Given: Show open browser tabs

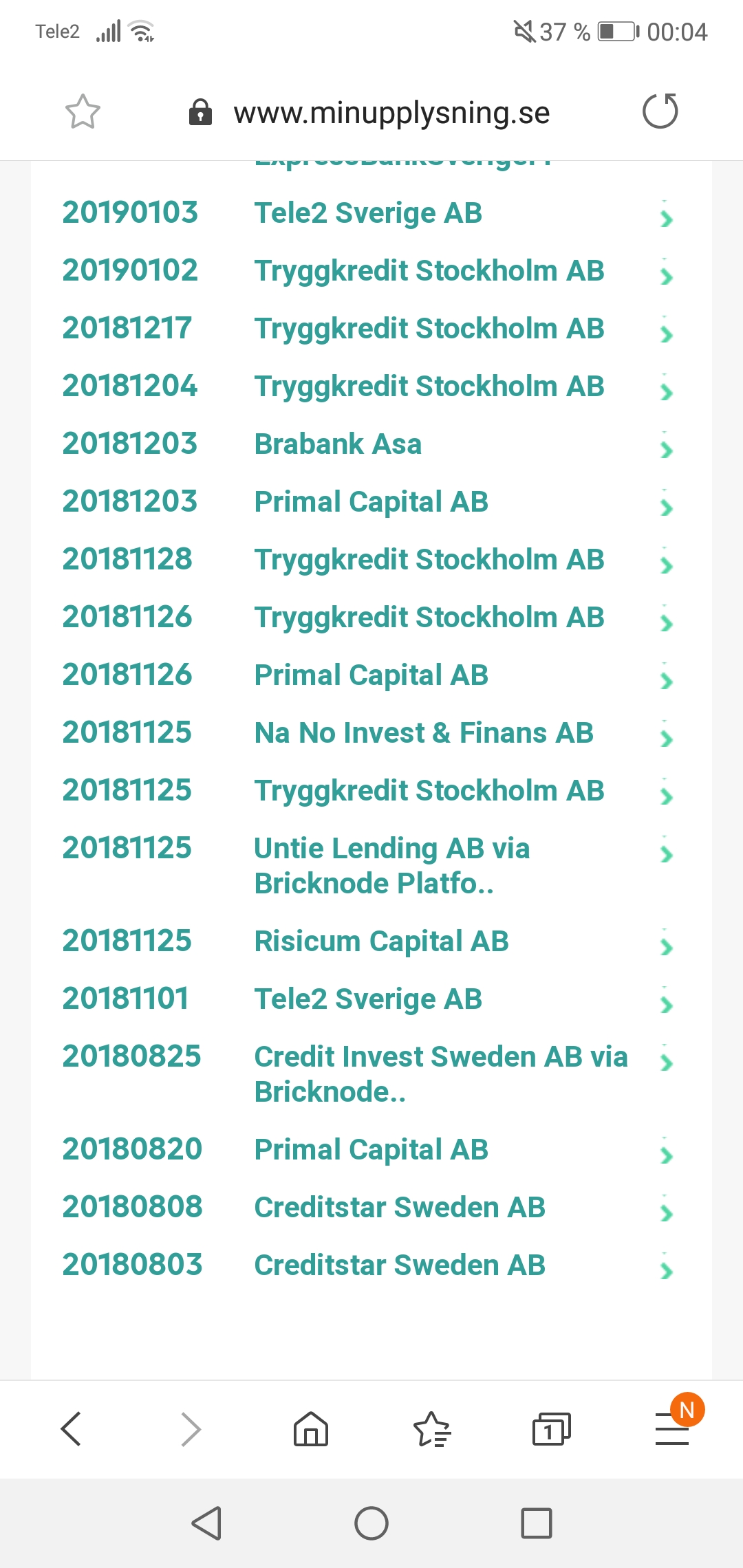Looking at the screenshot, I should (551, 1429).
